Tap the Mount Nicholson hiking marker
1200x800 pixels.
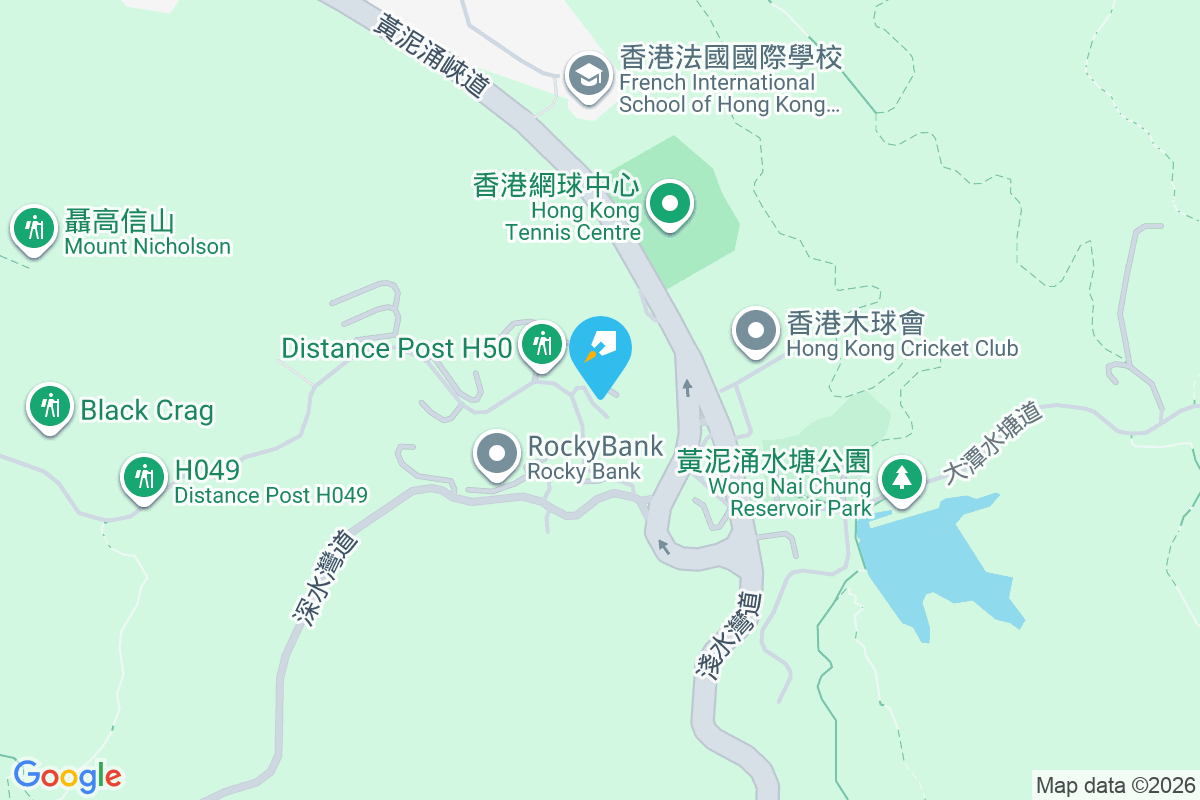pos(35,229)
